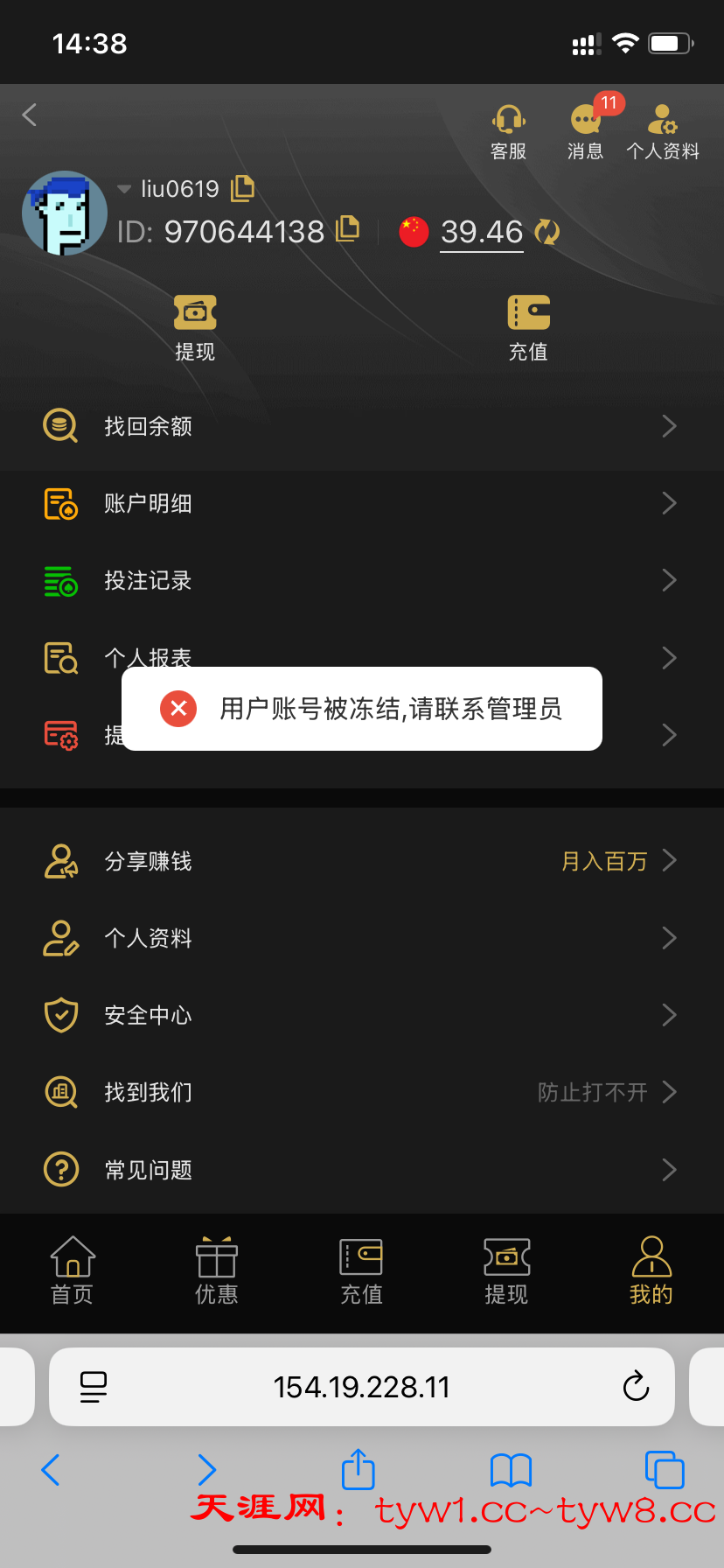
Task: Open the browser share sheet
Action: click(358, 1469)
